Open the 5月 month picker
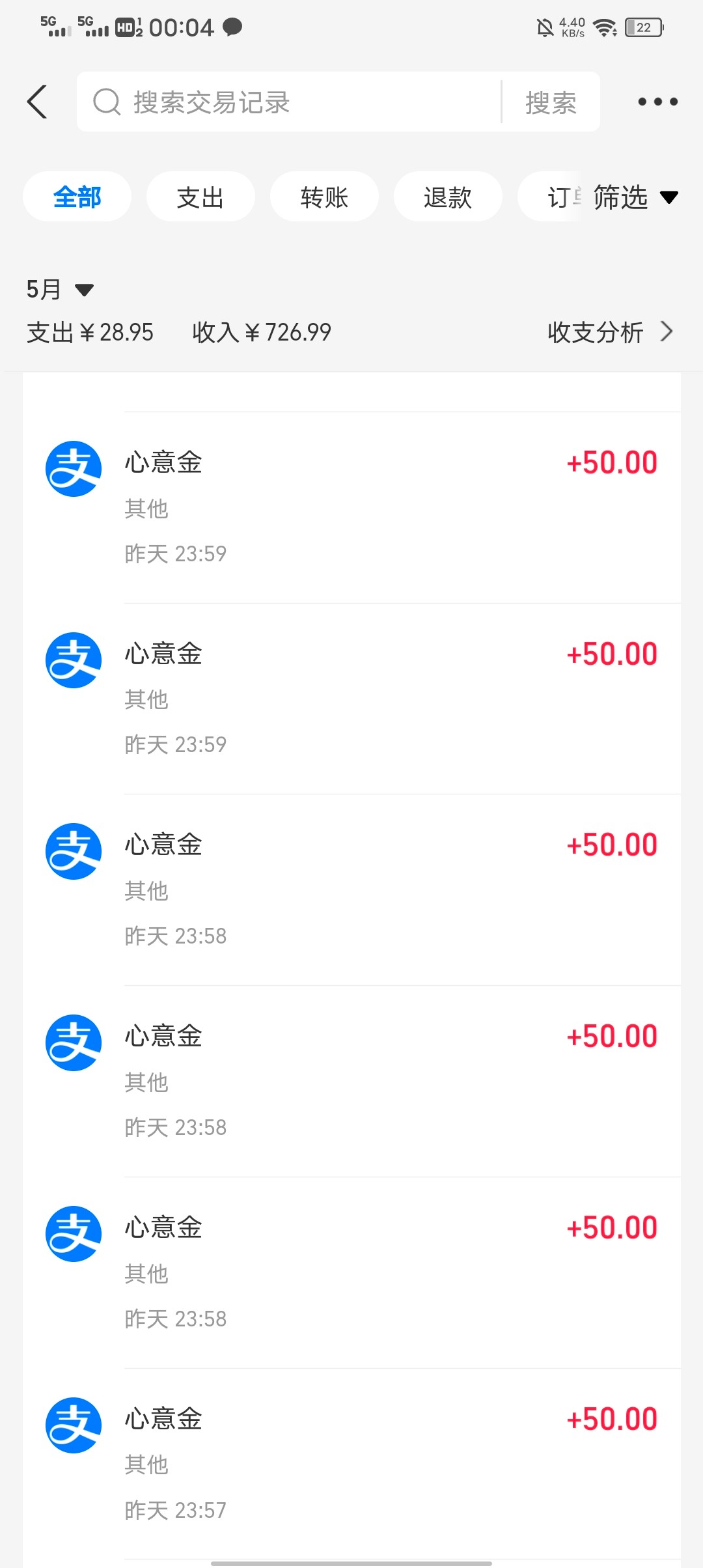This screenshot has width=703, height=1568. click(x=60, y=289)
